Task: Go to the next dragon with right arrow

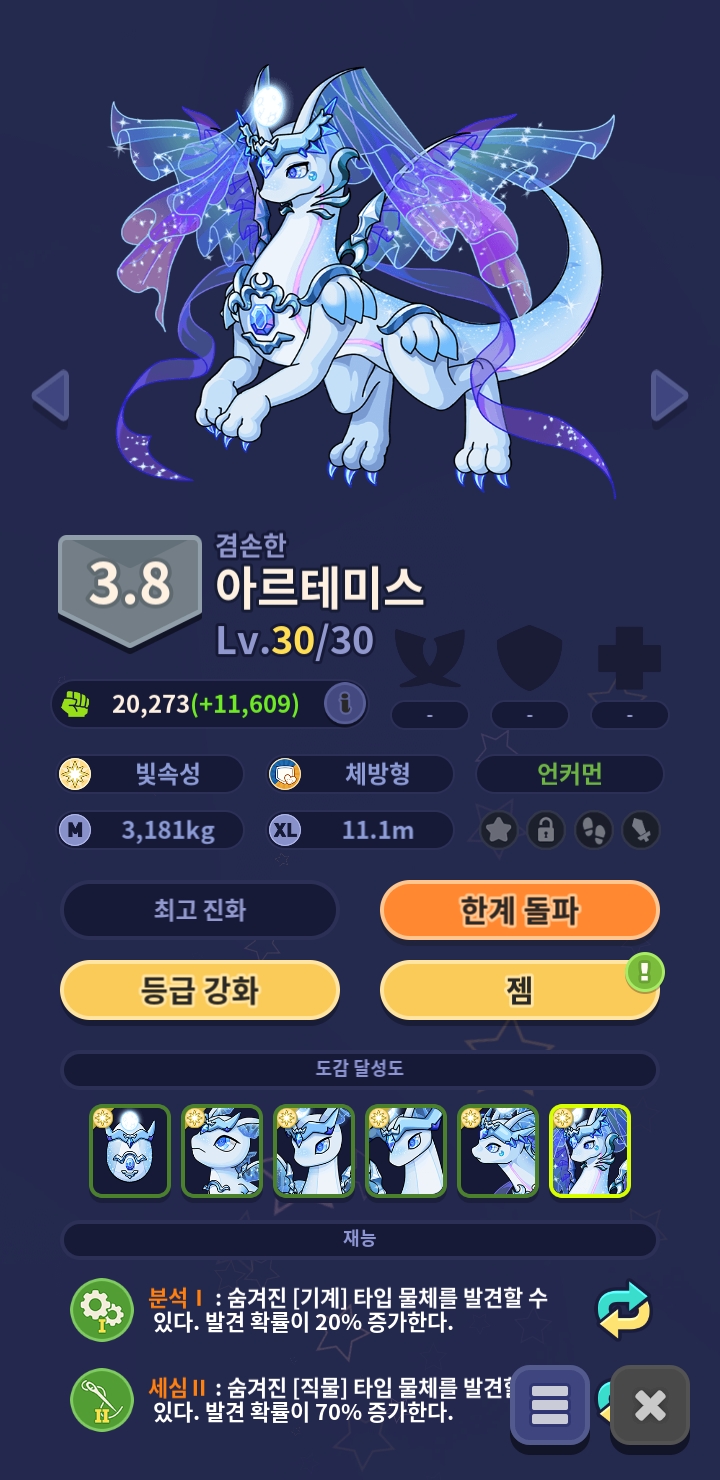Action: pyautogui.click(x=669, y=396)
